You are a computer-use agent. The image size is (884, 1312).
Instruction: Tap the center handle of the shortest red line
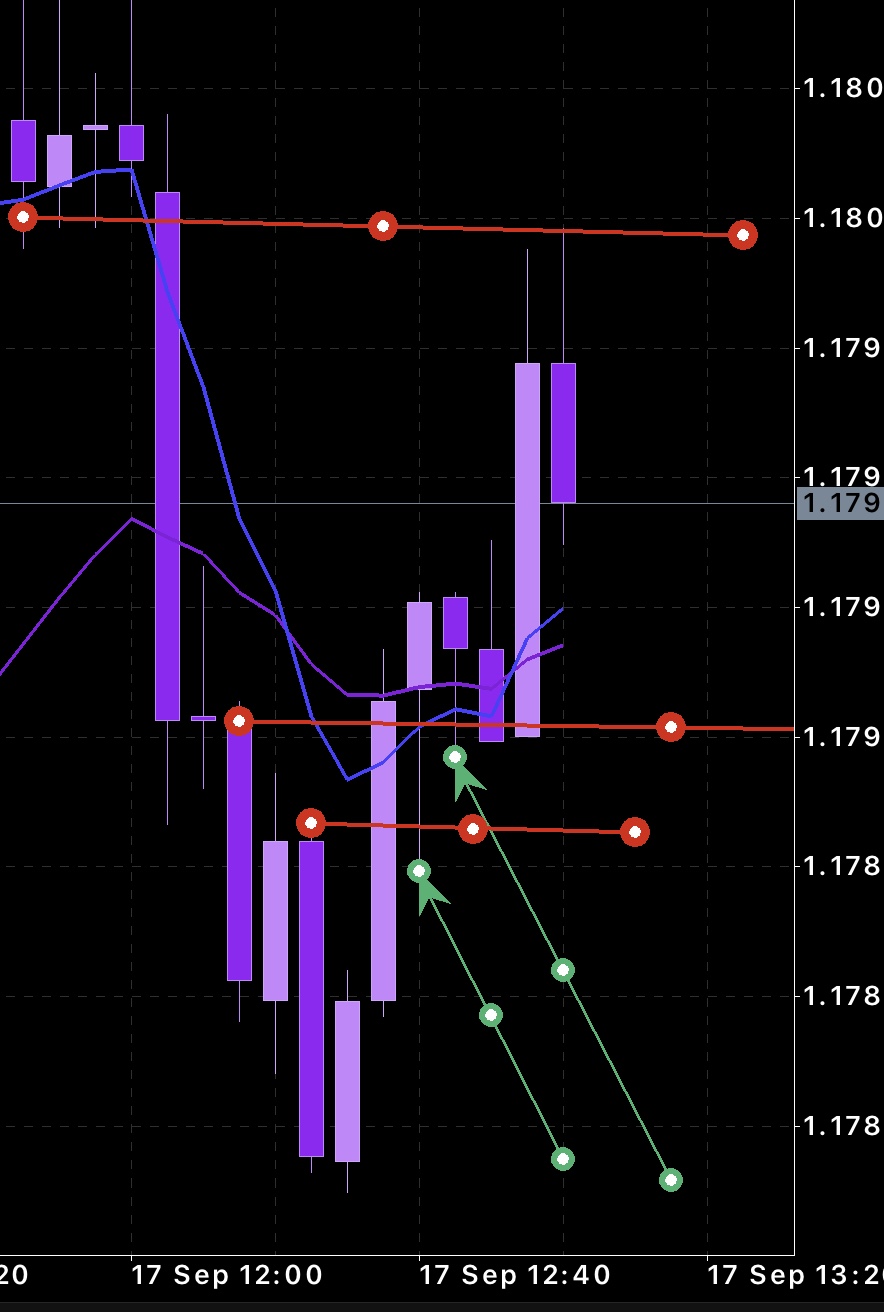tap(473, 828)
